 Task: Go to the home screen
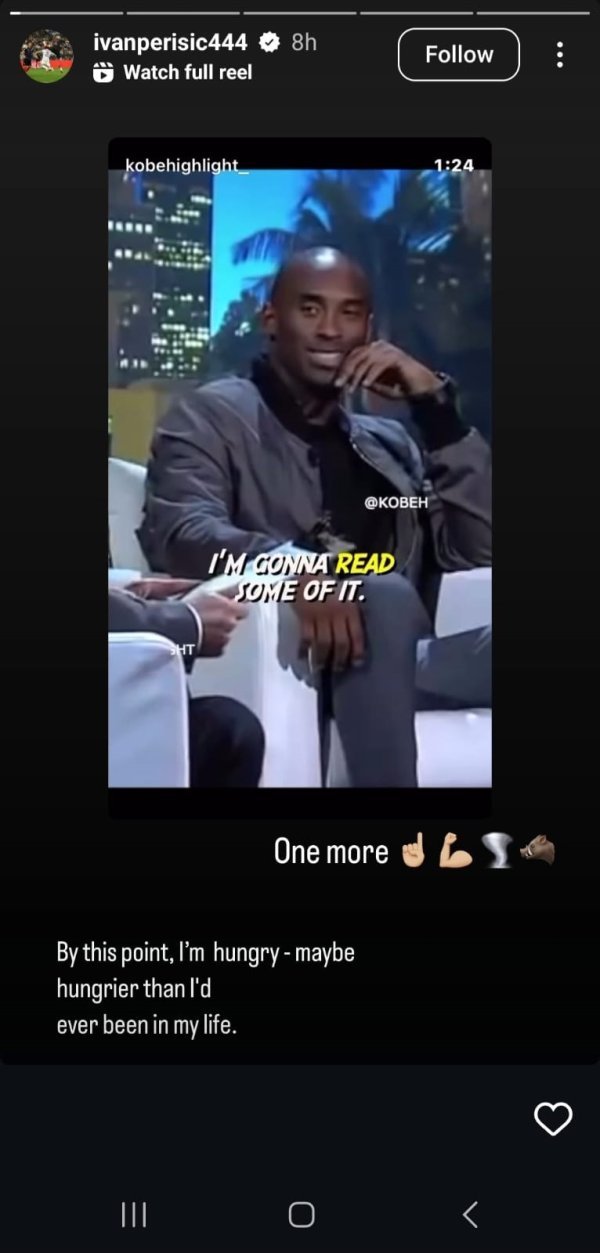tap(301, 1214)
